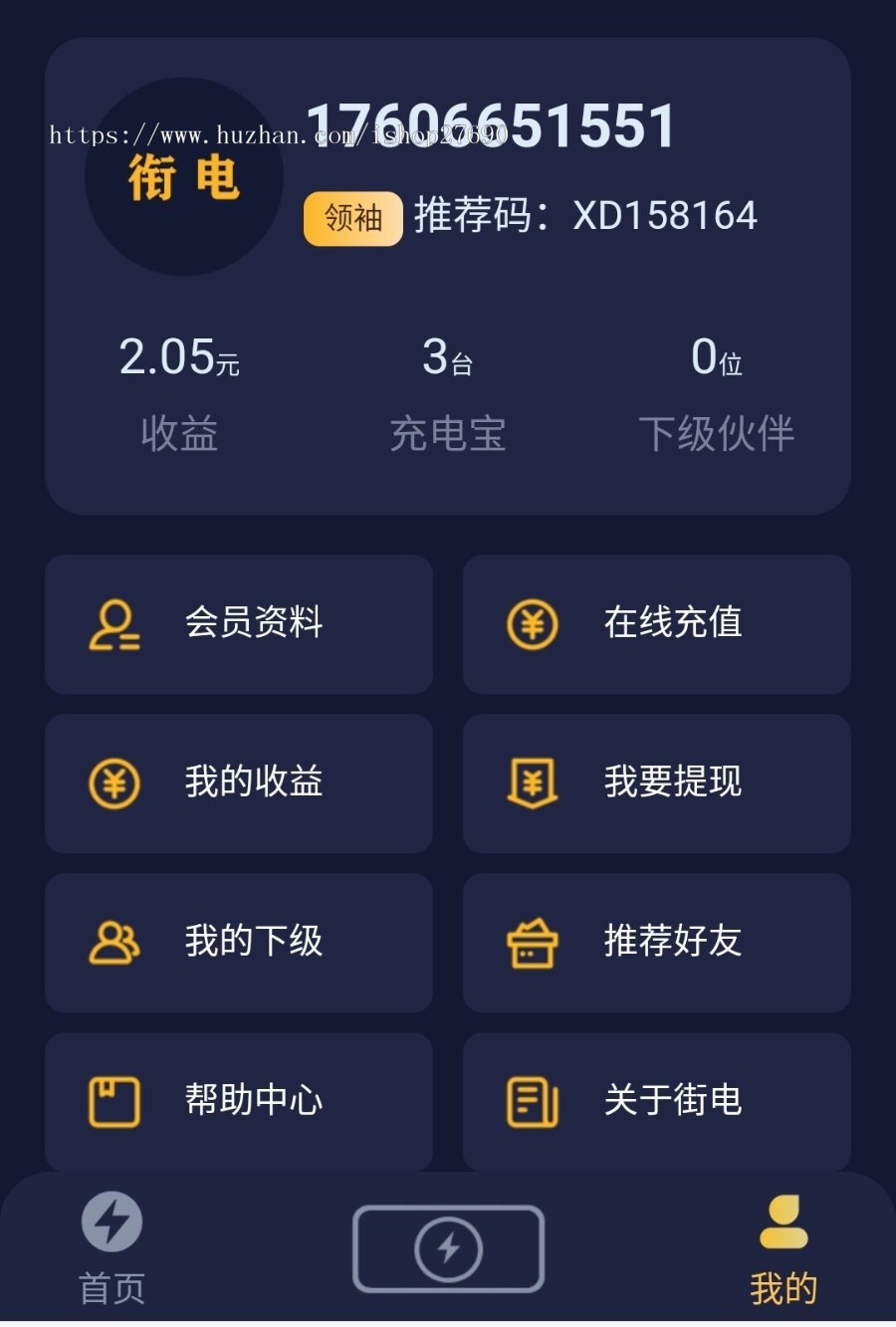The image size is (896, 1327).
Task: Switch to the 首页 tab
Action: (x=112, y=1249)
